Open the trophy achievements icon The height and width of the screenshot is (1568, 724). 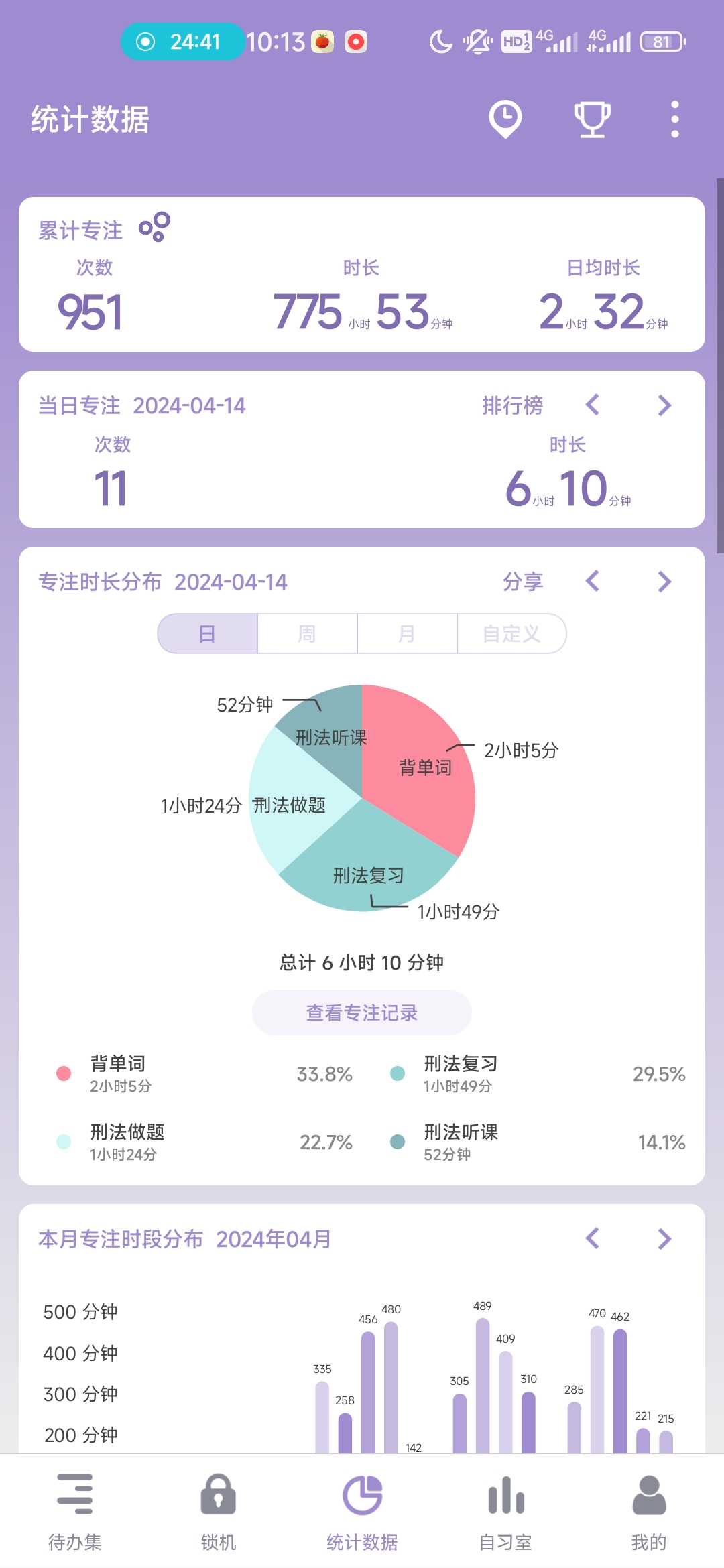coord(592,119)
